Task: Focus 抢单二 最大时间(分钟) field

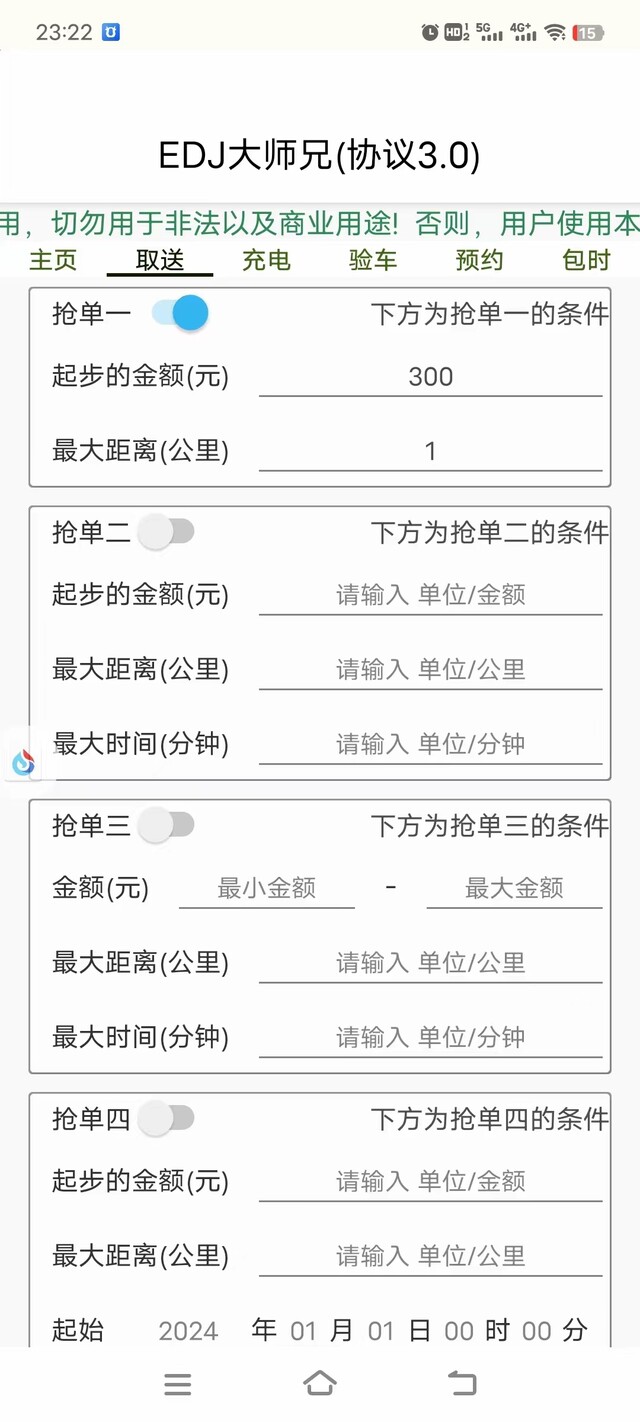Action: click(431, 744)
